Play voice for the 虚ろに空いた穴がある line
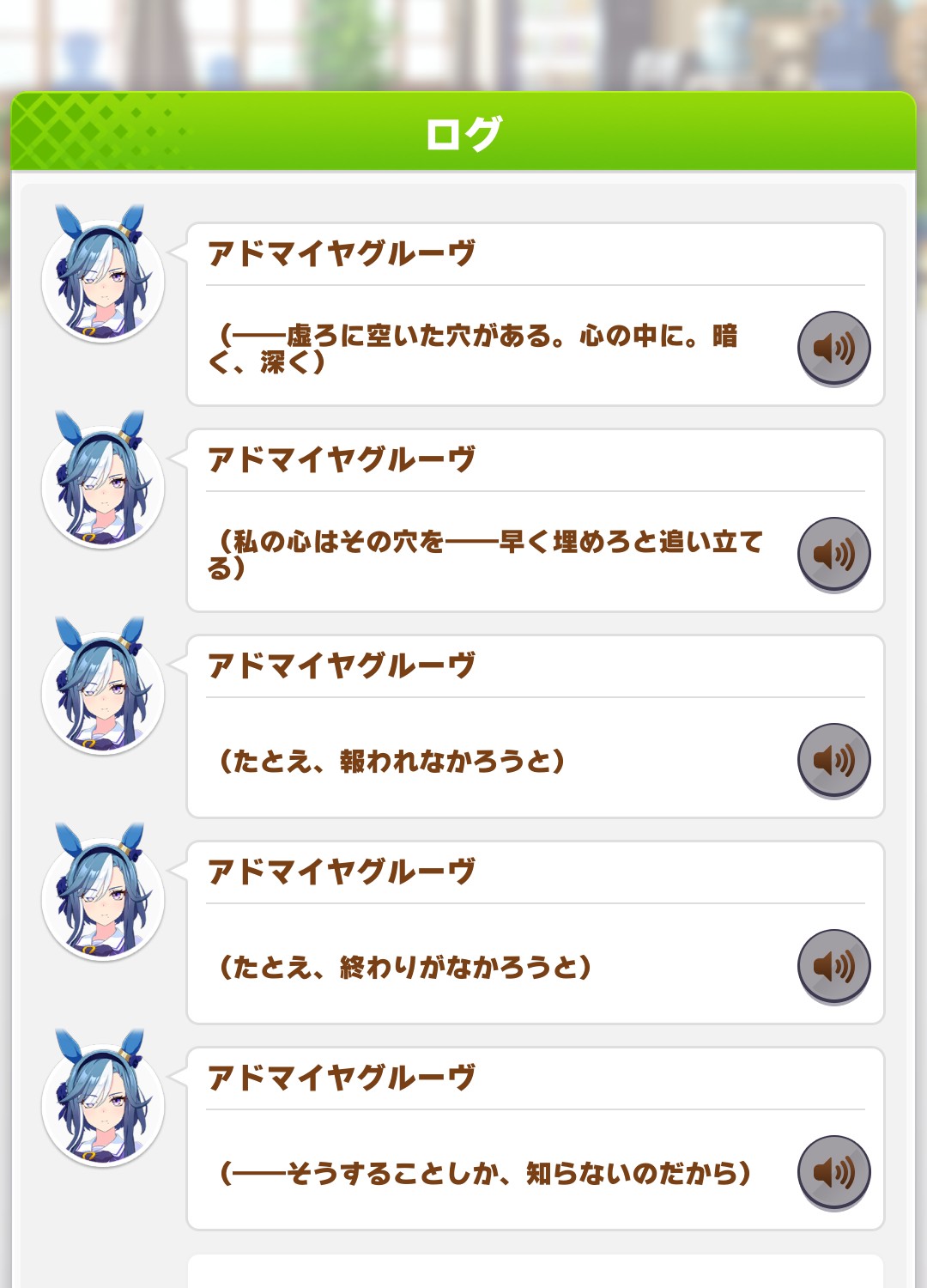927x1288 pixels. point(833,348)
